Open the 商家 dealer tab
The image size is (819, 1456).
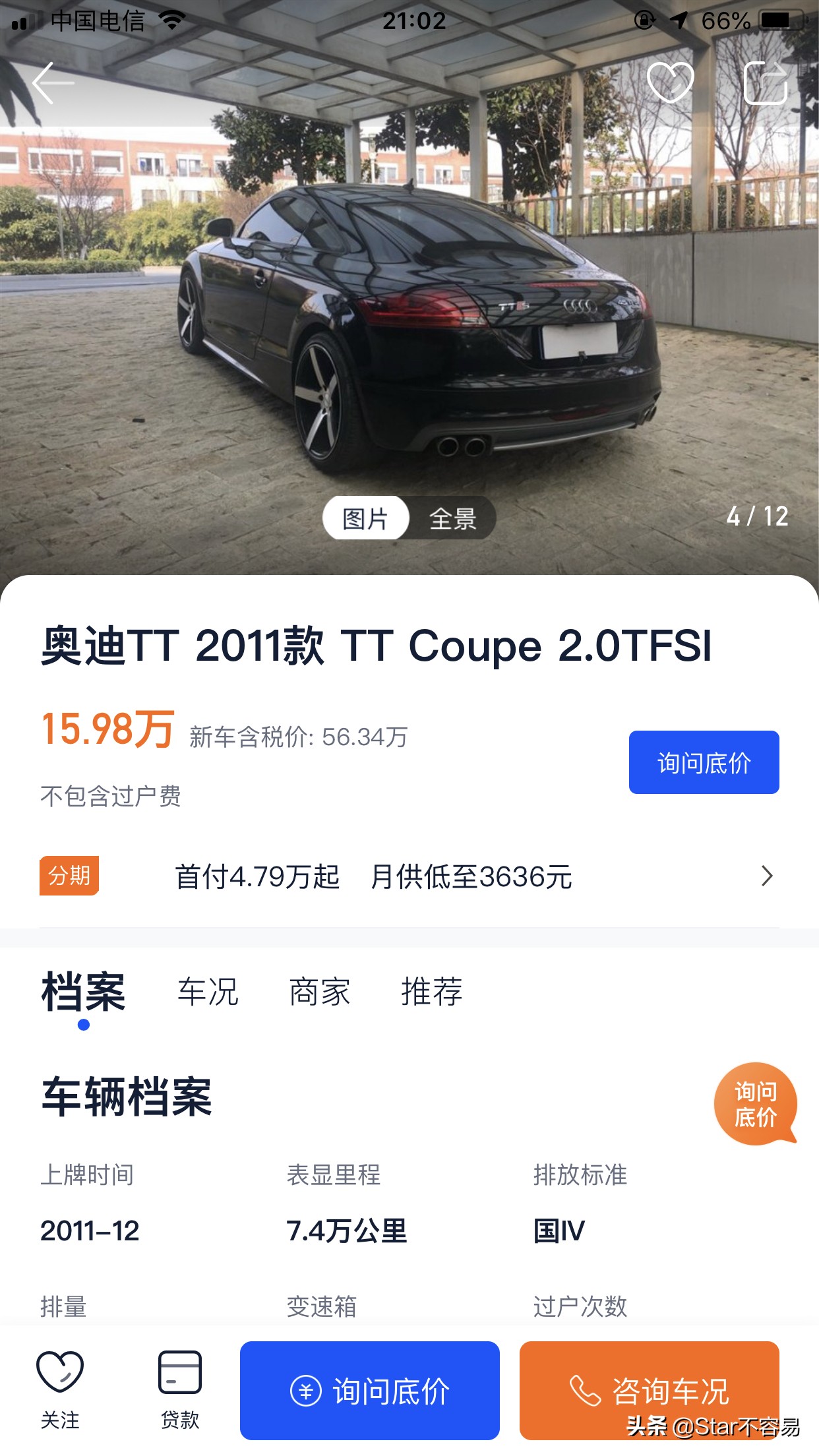click(319, 992)
